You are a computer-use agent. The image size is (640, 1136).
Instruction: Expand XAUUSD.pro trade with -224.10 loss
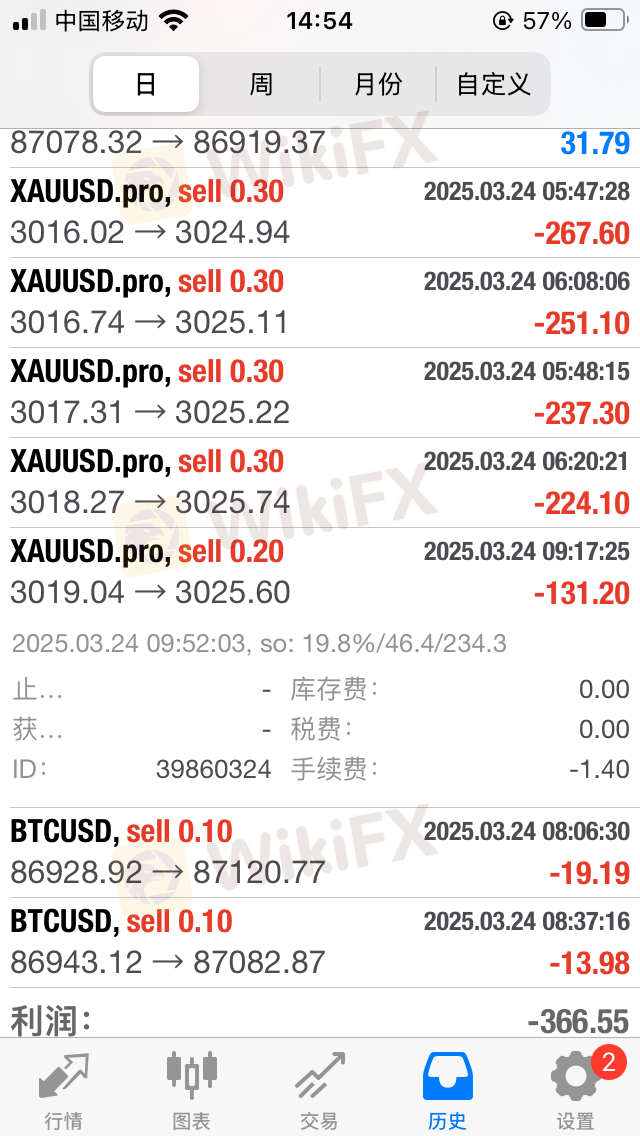pyautogui.click(x=320, y=483)
